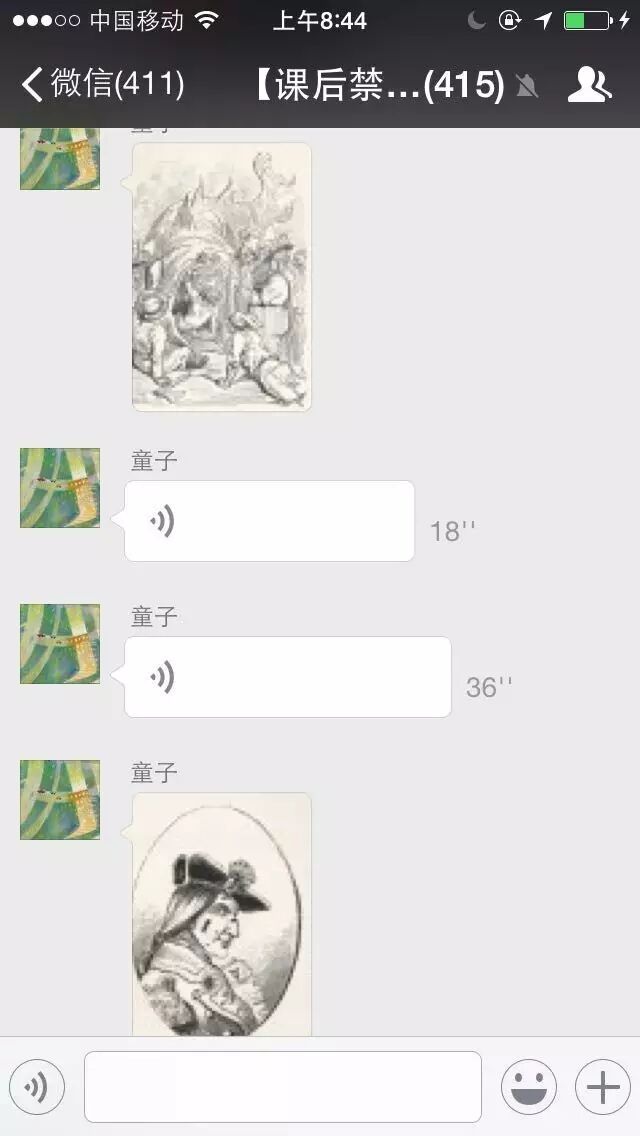Open 童子's avatar beside the 18-second voice message
Screen dimensions: 640x1136
click(x=60, y=488)
